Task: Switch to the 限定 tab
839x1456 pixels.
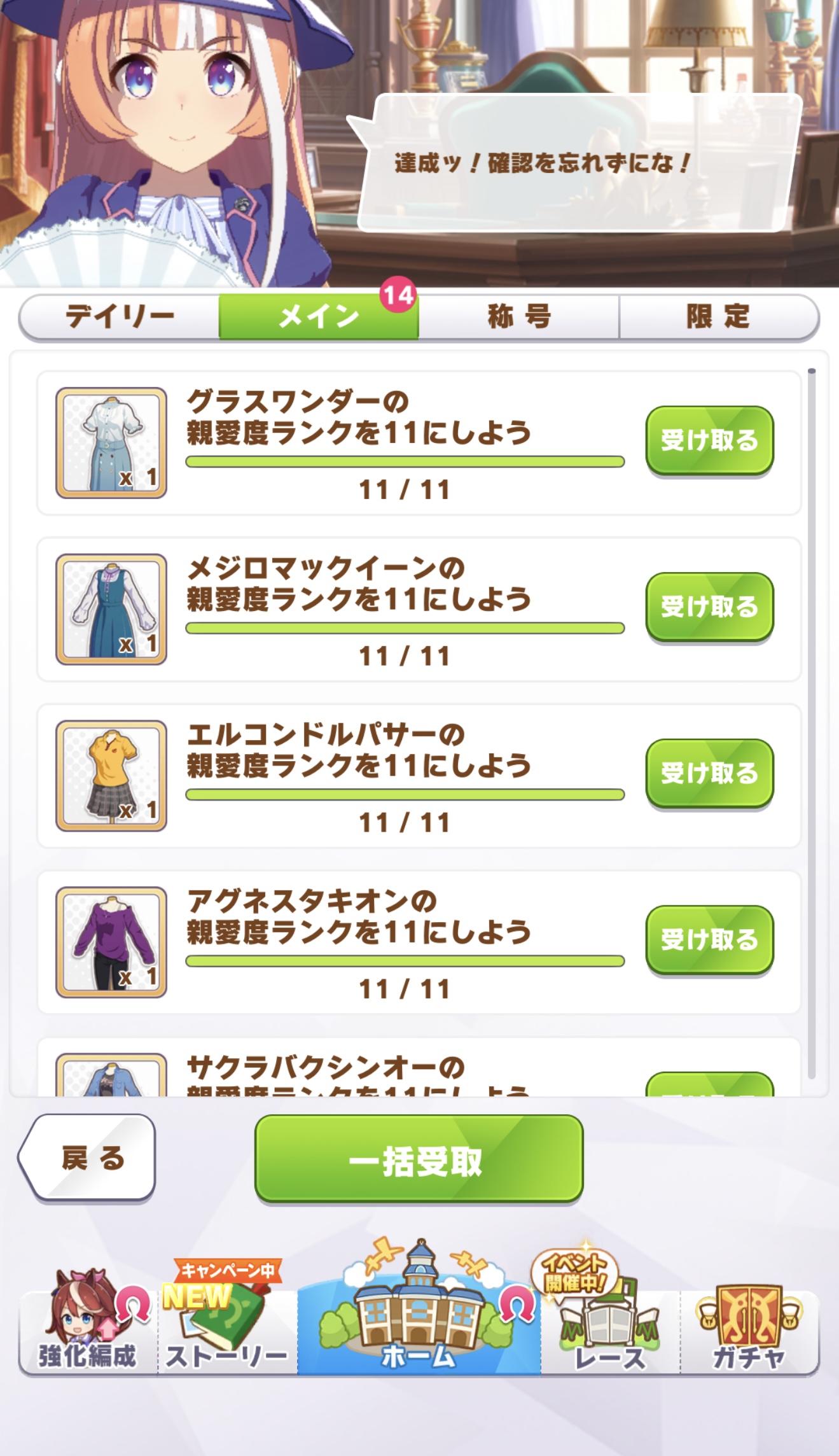Action: pos(718,316)
